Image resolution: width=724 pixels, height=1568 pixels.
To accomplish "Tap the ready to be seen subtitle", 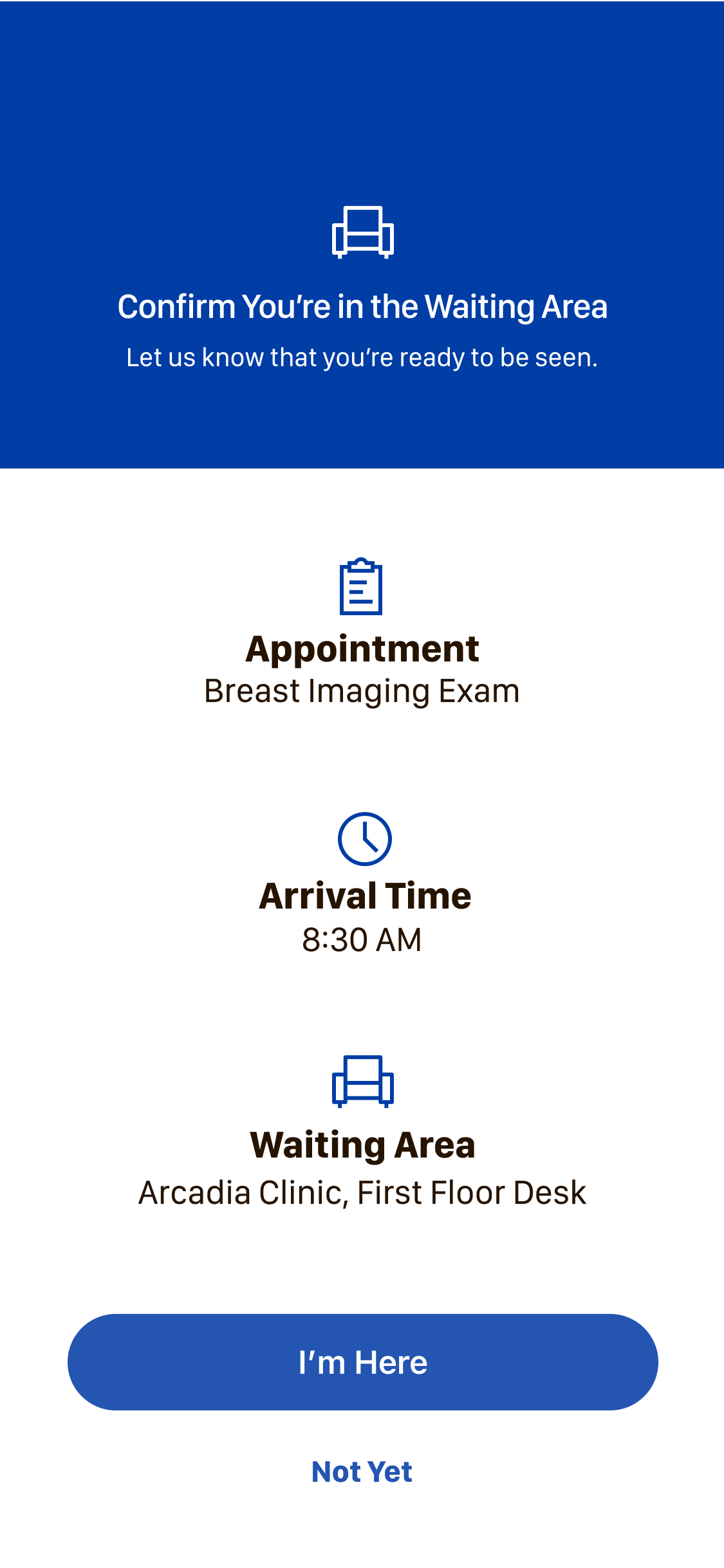I will click(362, 356).
